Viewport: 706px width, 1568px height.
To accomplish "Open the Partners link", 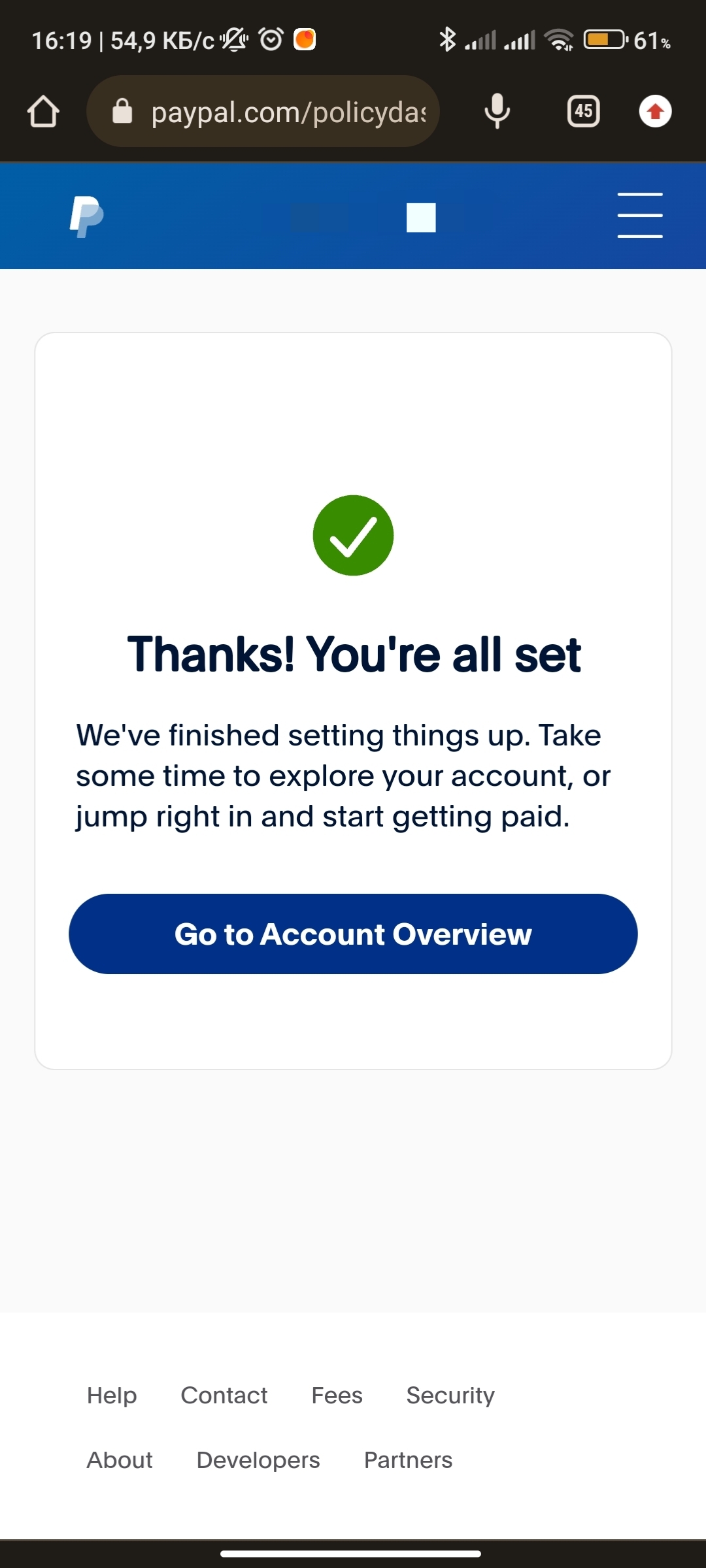I will pos(408,1460).
